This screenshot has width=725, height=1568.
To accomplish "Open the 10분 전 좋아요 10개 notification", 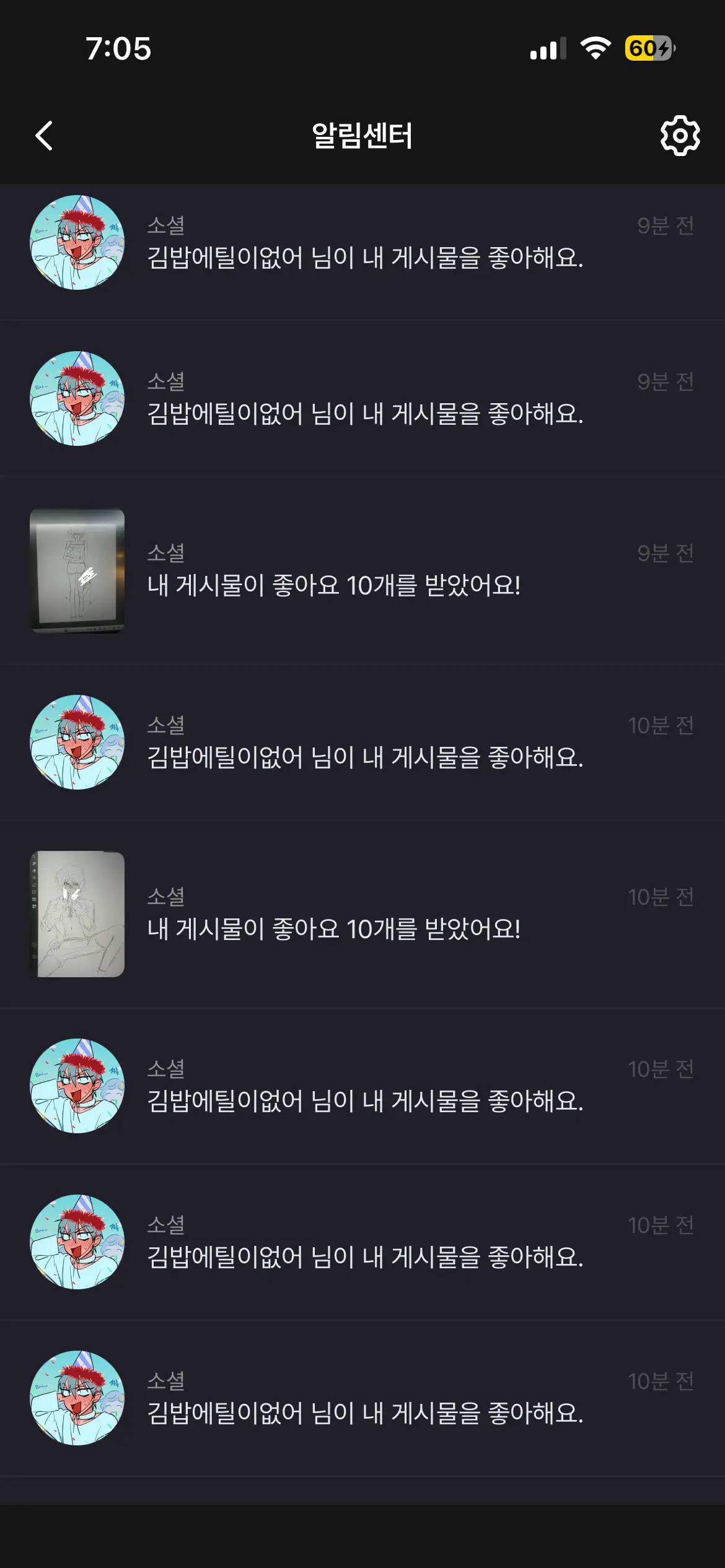I will click(362, 915).
